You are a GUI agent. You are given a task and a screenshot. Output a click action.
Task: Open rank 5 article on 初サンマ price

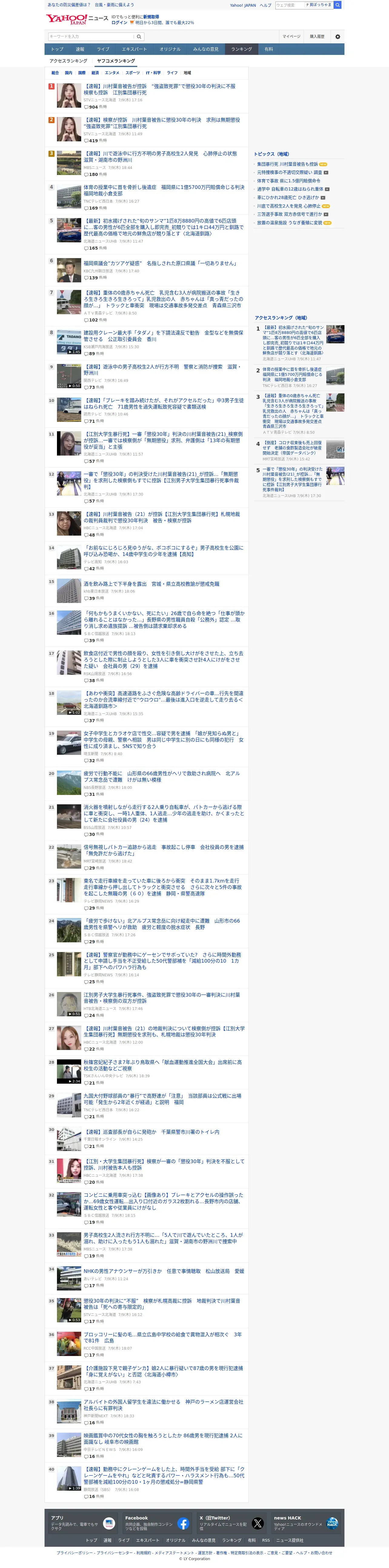coord(164,227)
